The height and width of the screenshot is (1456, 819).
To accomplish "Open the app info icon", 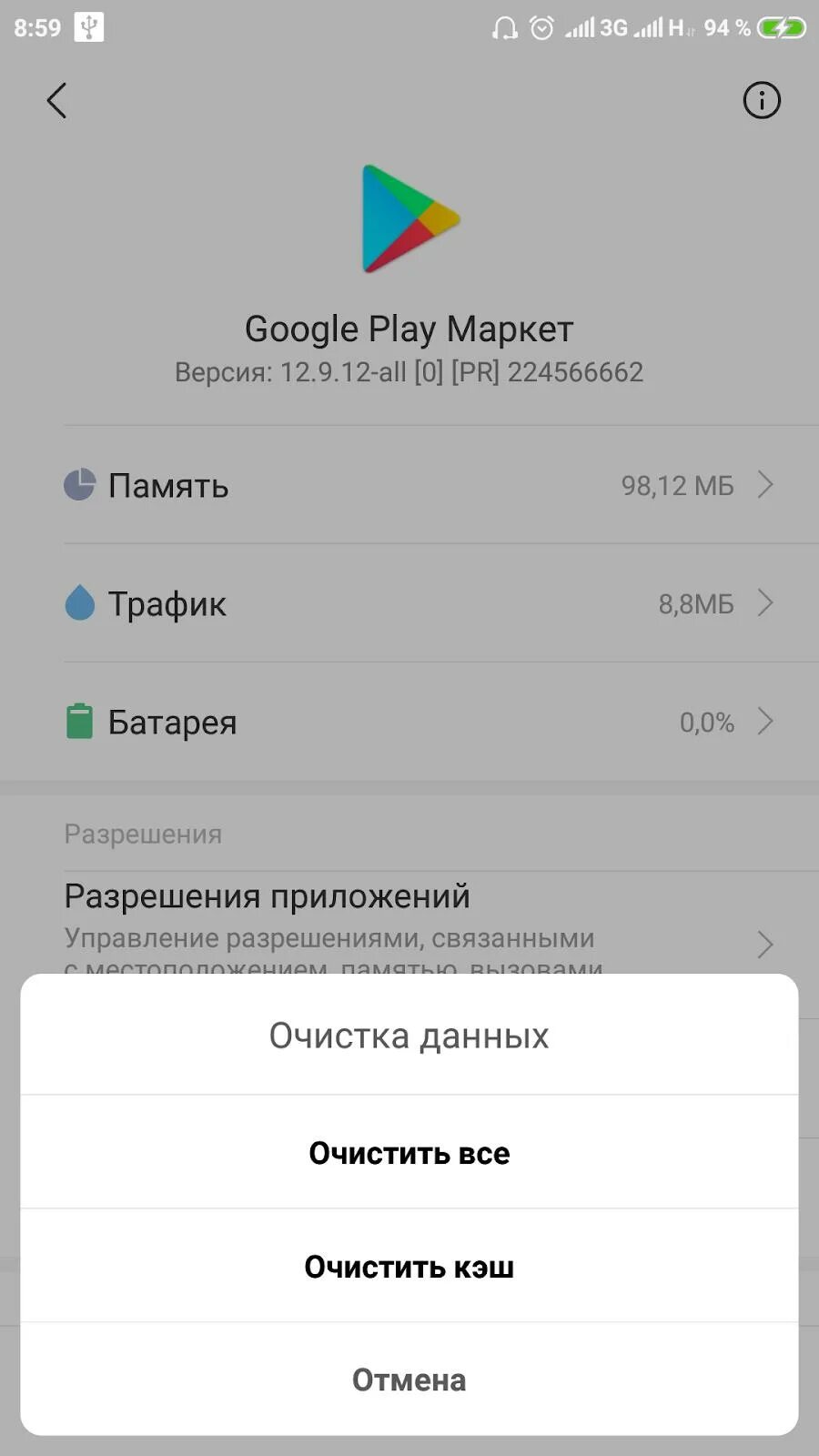I will click(762, 100).
